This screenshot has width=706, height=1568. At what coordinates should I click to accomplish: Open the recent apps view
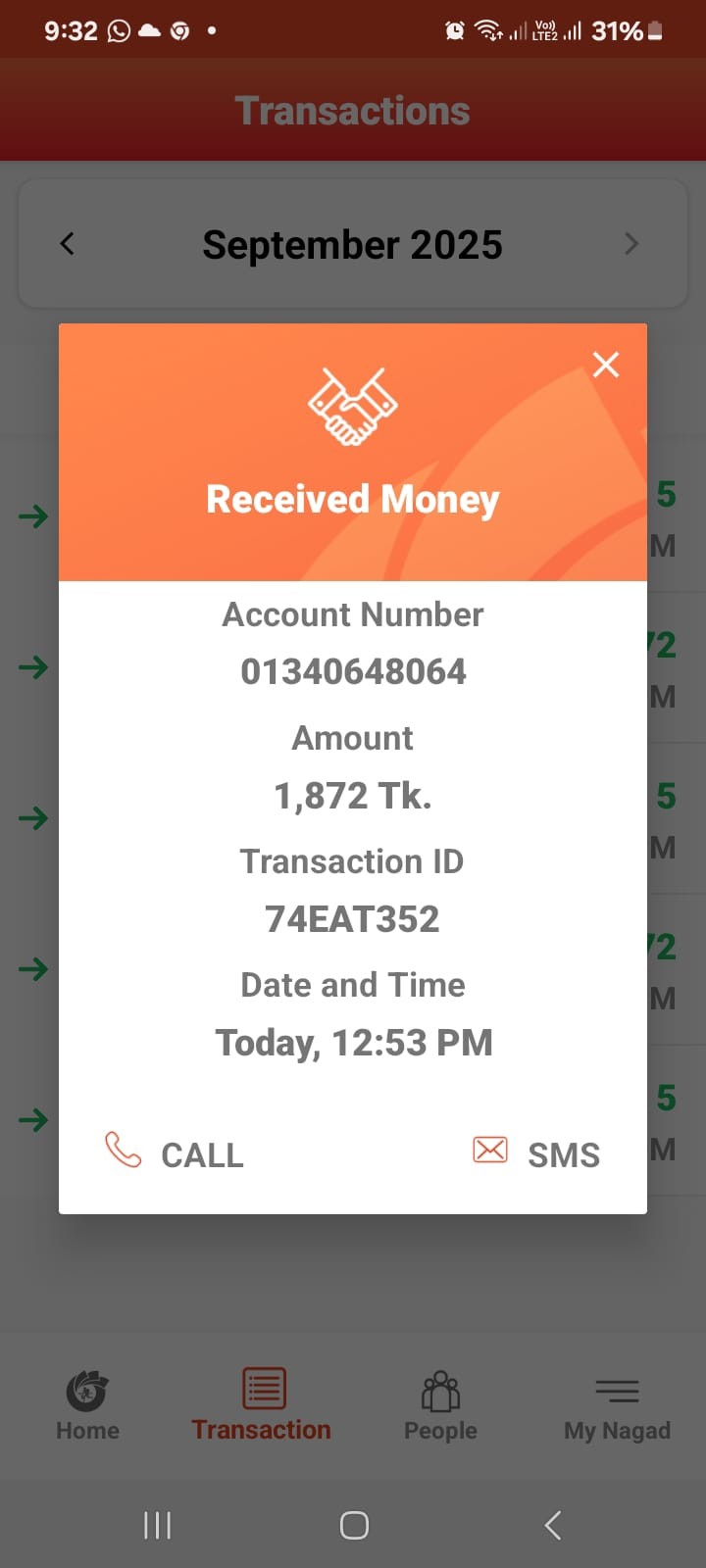(157, 1525)
